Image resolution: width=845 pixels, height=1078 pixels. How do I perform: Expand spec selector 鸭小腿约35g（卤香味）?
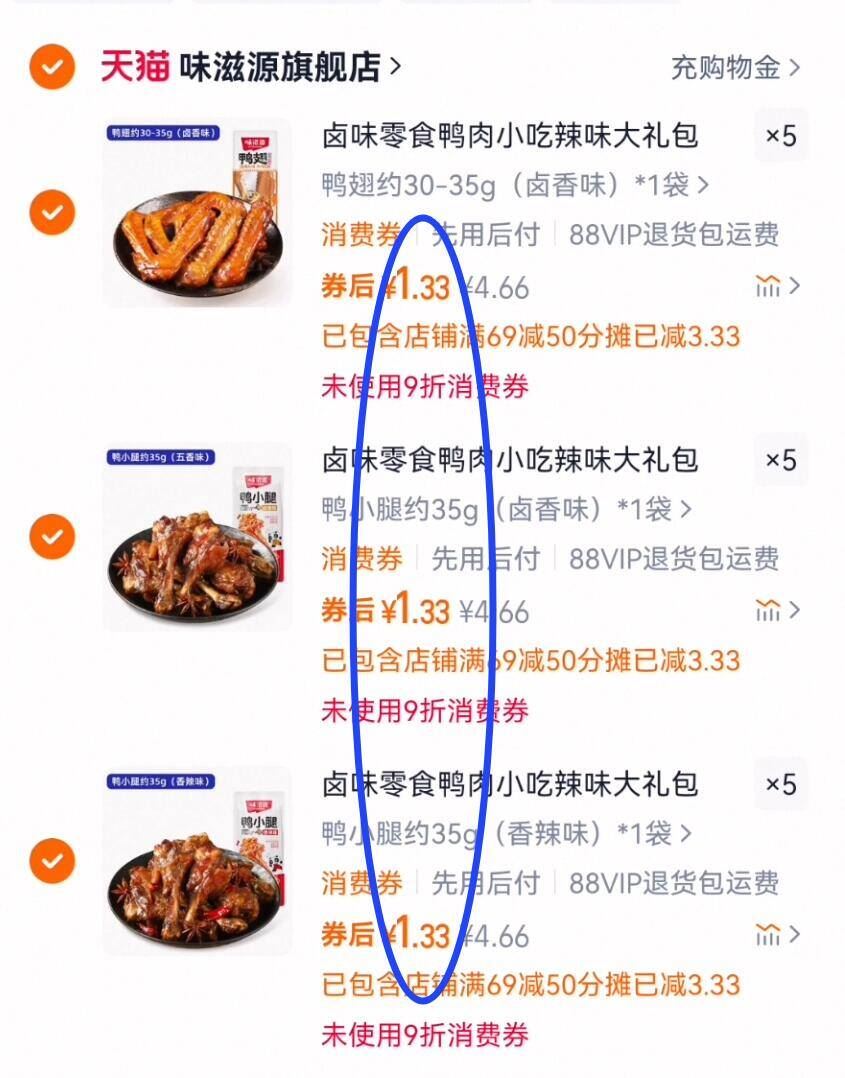[x=500, y=512]
